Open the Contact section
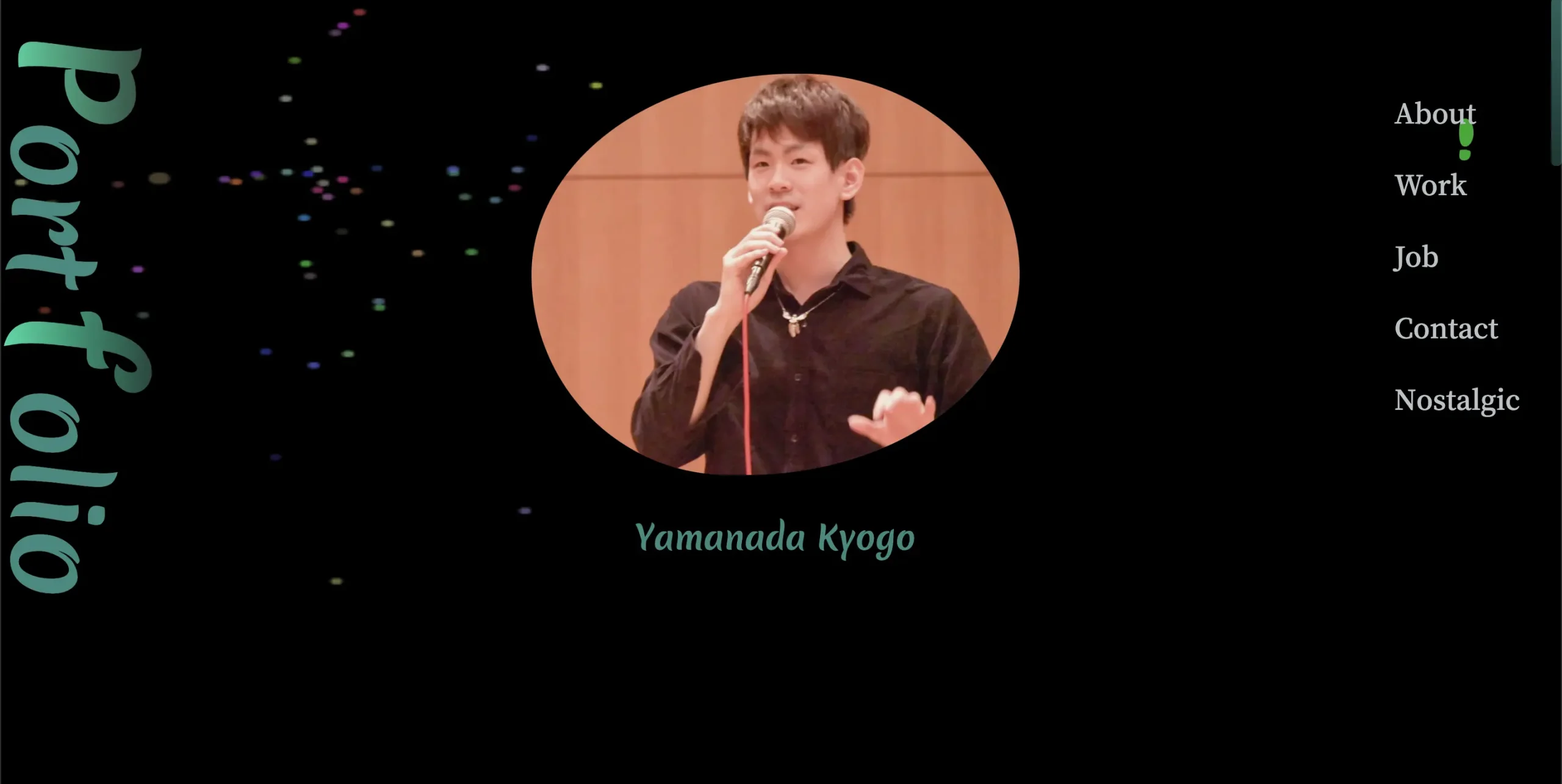The height and width of the screenshot is (784, 1562). click(1445, 329)
